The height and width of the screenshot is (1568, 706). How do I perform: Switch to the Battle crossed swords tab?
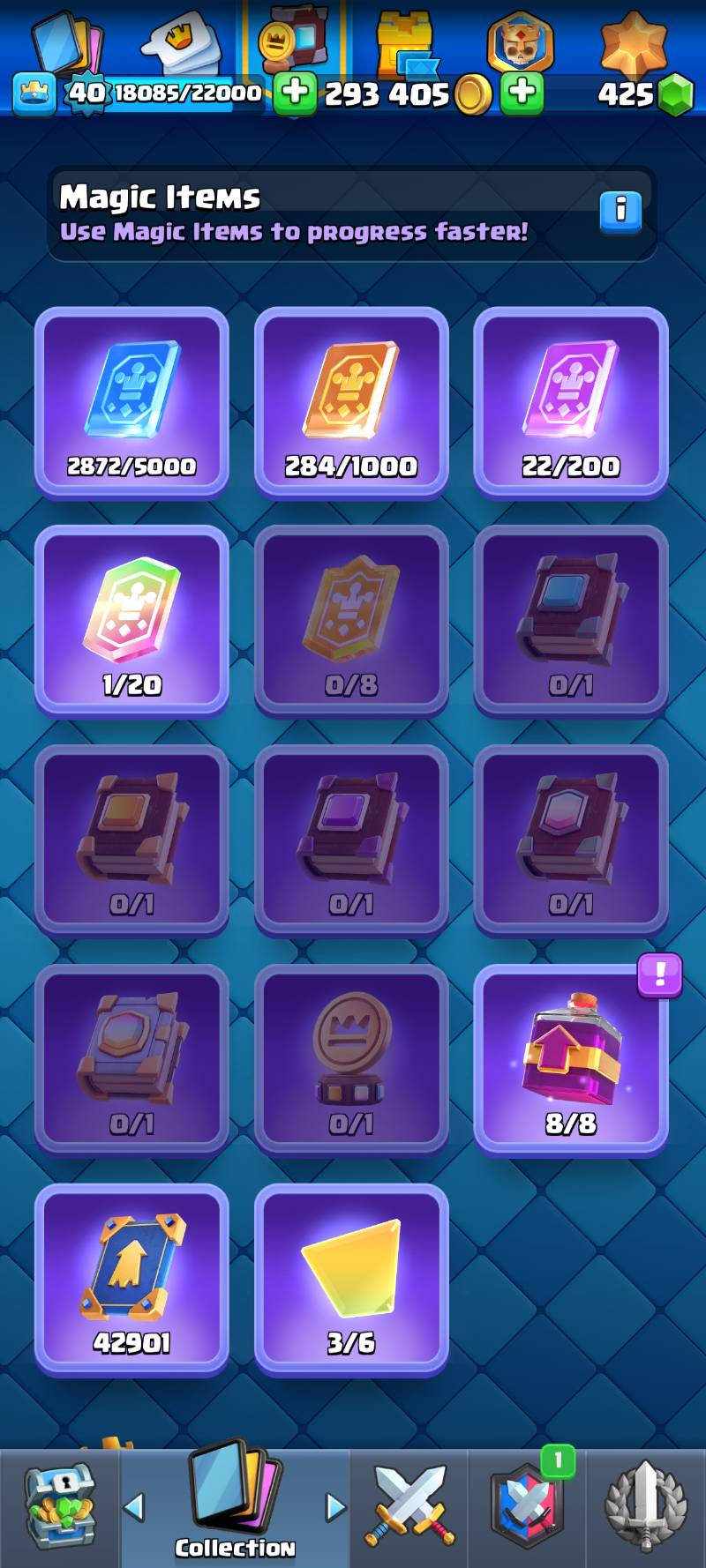[x=409, y=1506]
